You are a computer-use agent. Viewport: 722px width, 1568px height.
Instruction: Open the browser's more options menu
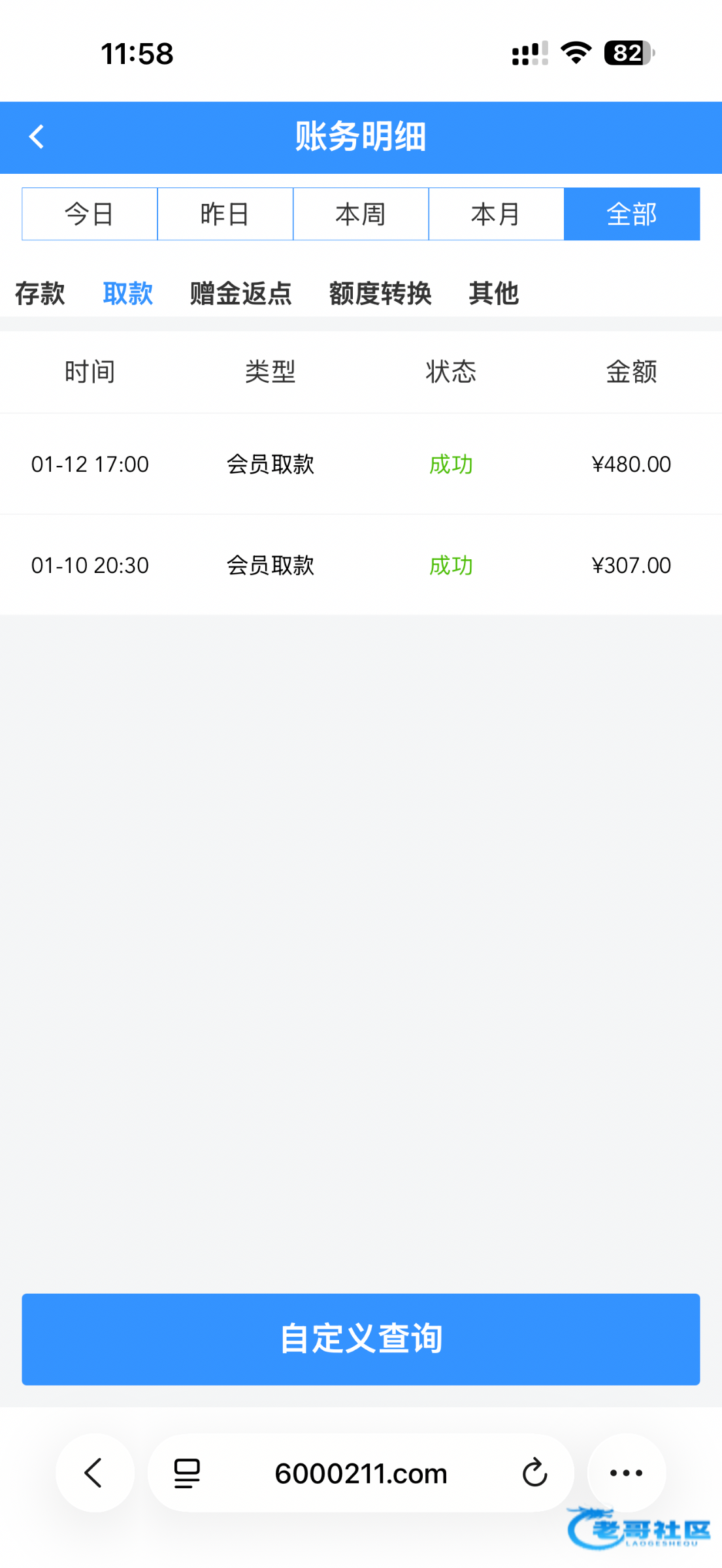click(x=626, y=1473)
